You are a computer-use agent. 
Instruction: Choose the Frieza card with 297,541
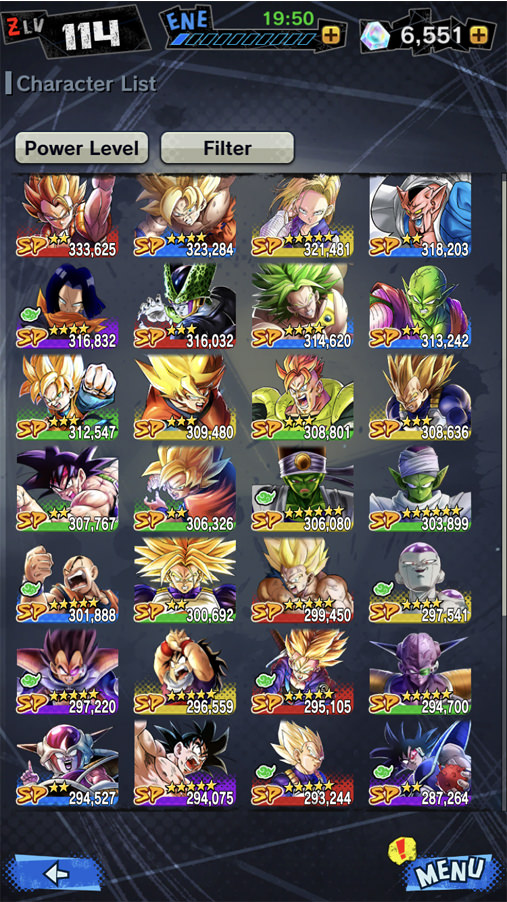(x=420, y=580)
